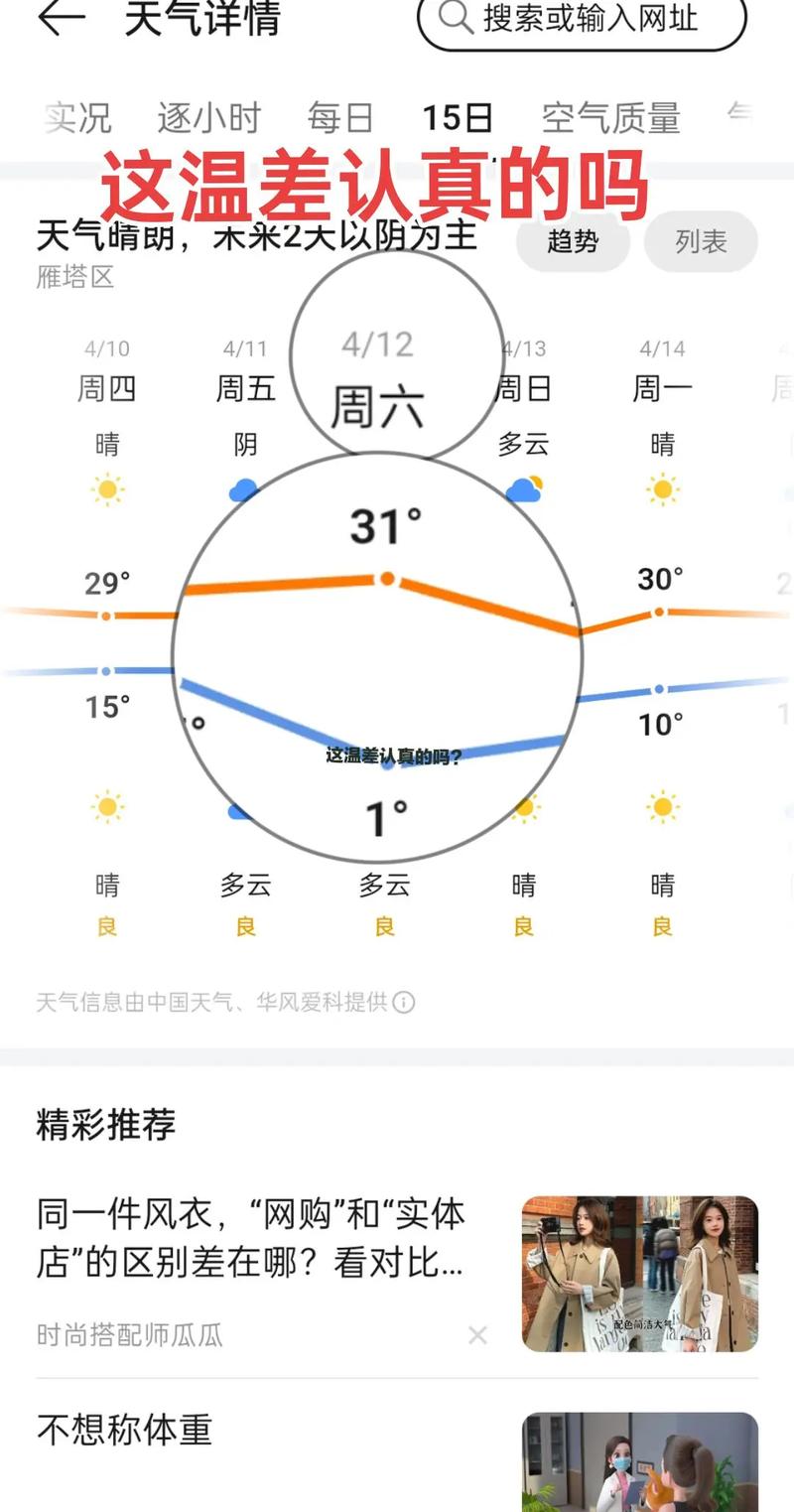Switch to the 空气质量 tab
This screenshot has height=1512, width=794.
point(612,117)
